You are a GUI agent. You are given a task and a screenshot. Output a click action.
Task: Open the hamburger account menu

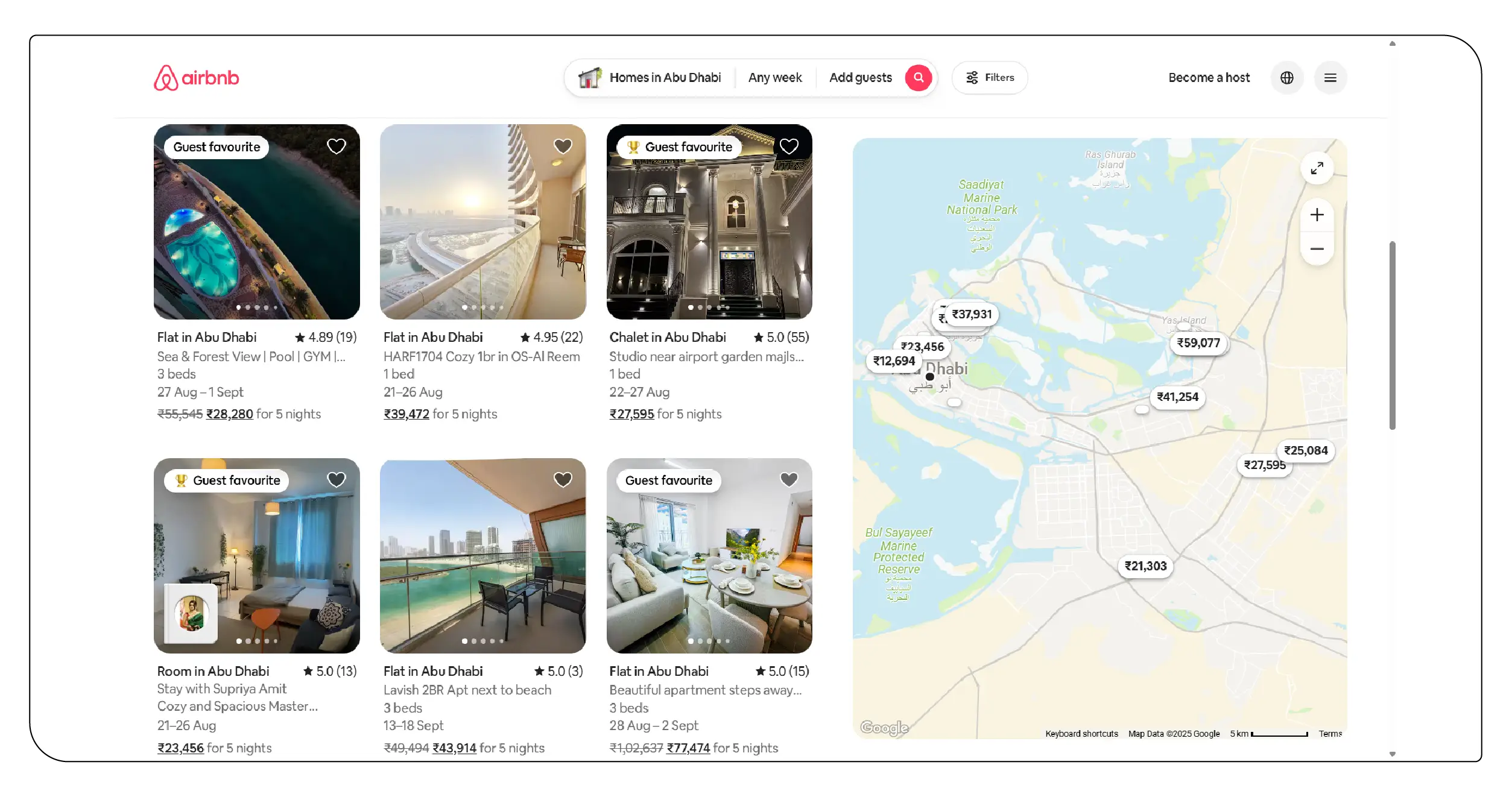pos(1330,78)
